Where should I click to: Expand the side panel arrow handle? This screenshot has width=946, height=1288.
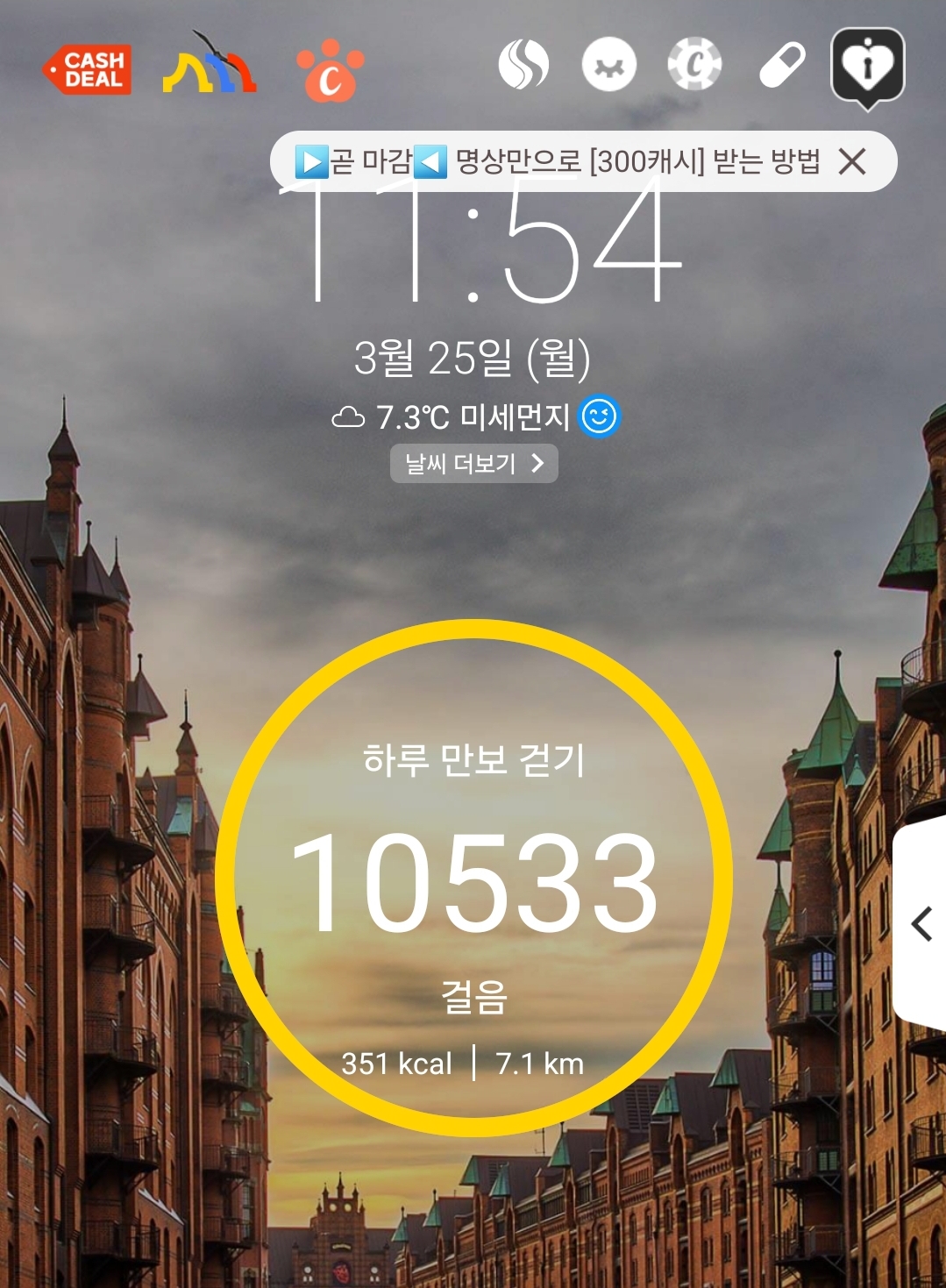click(920, 924)
